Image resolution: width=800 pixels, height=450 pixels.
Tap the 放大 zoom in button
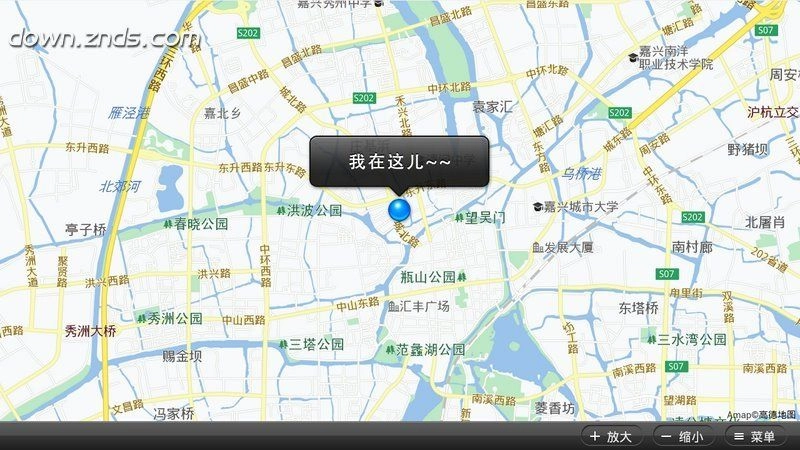[x=611, y=436]
